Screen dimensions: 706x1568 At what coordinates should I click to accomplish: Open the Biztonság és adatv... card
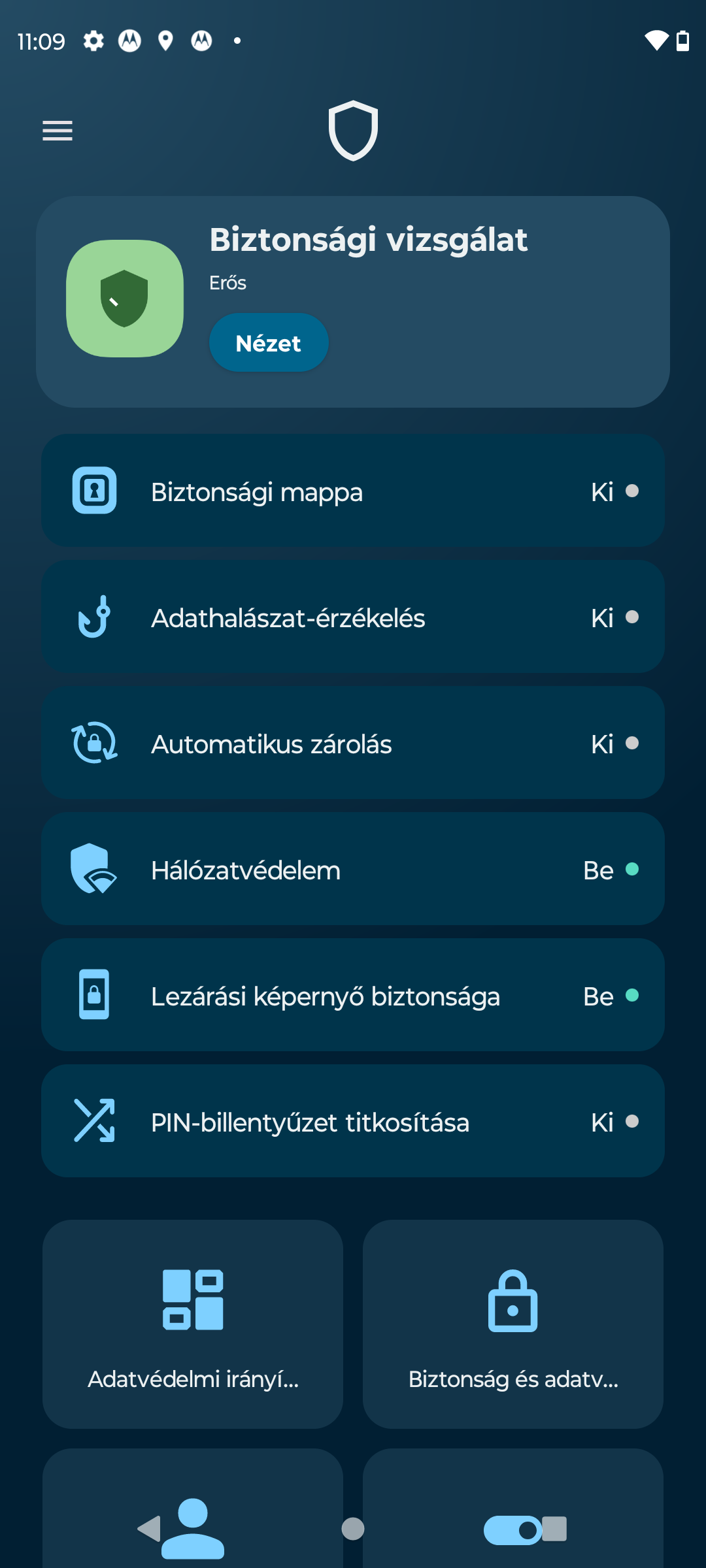tap(513, 1324)
